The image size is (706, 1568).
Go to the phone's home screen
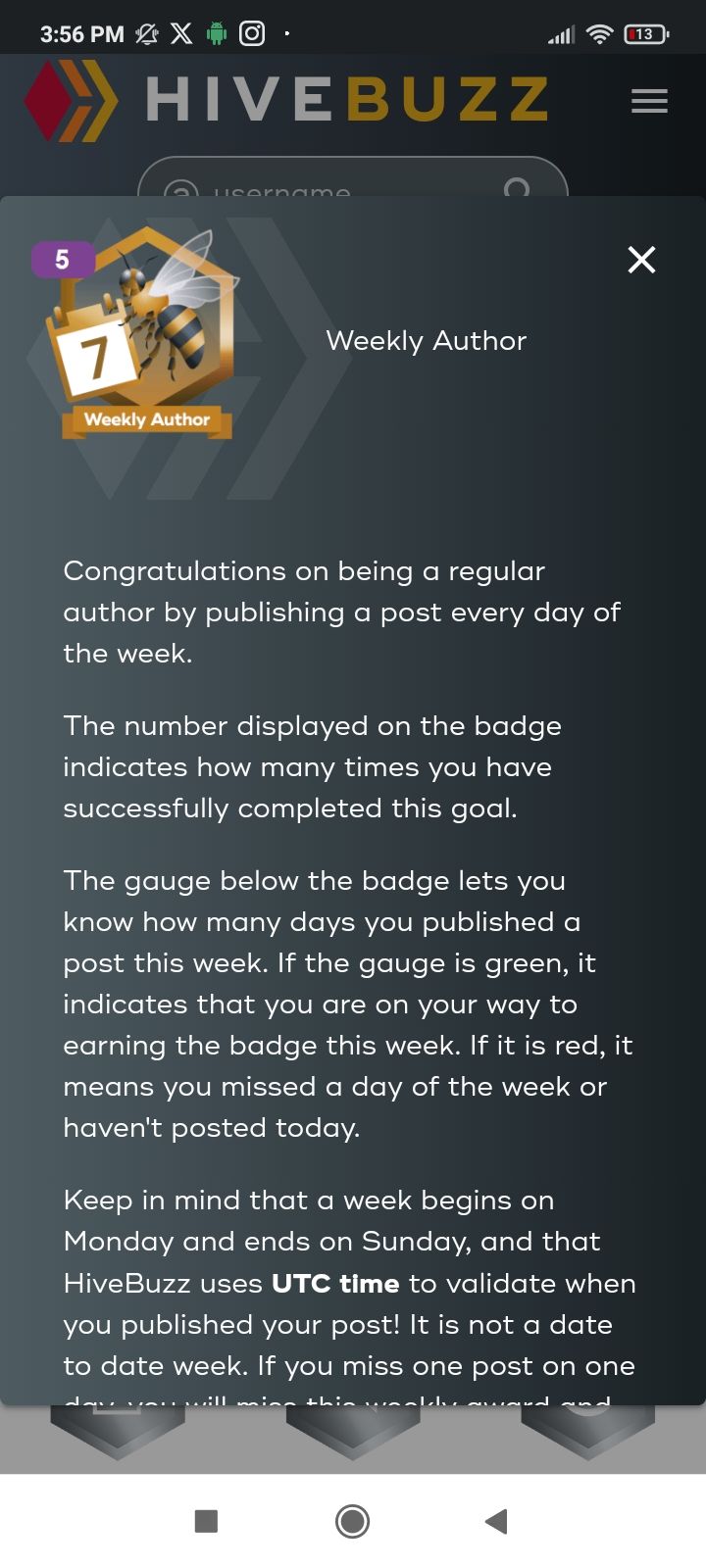[x=352, y=1521]
